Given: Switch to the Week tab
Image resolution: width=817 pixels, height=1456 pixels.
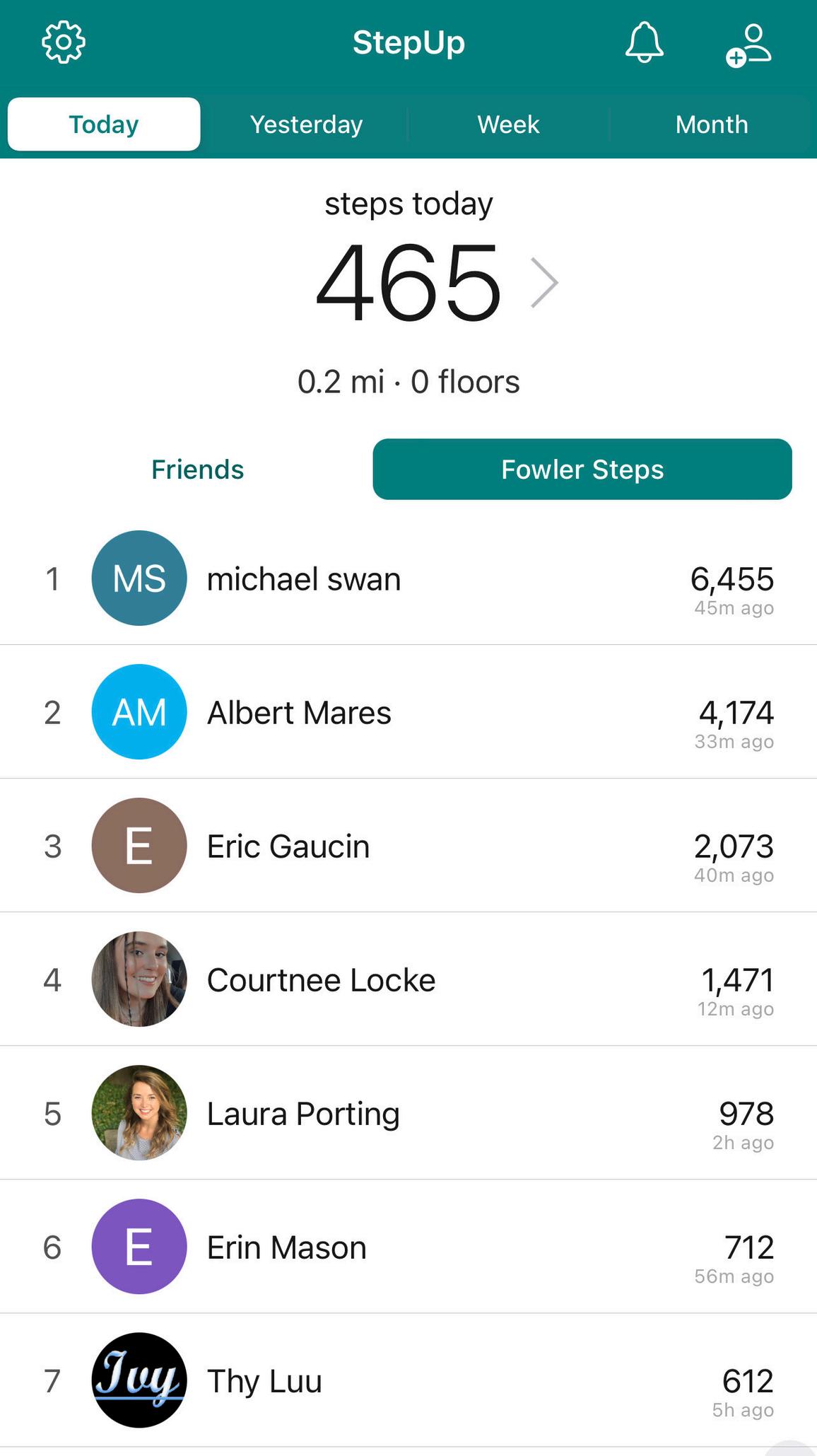Looking at the screenshot, I should [508, 124].
